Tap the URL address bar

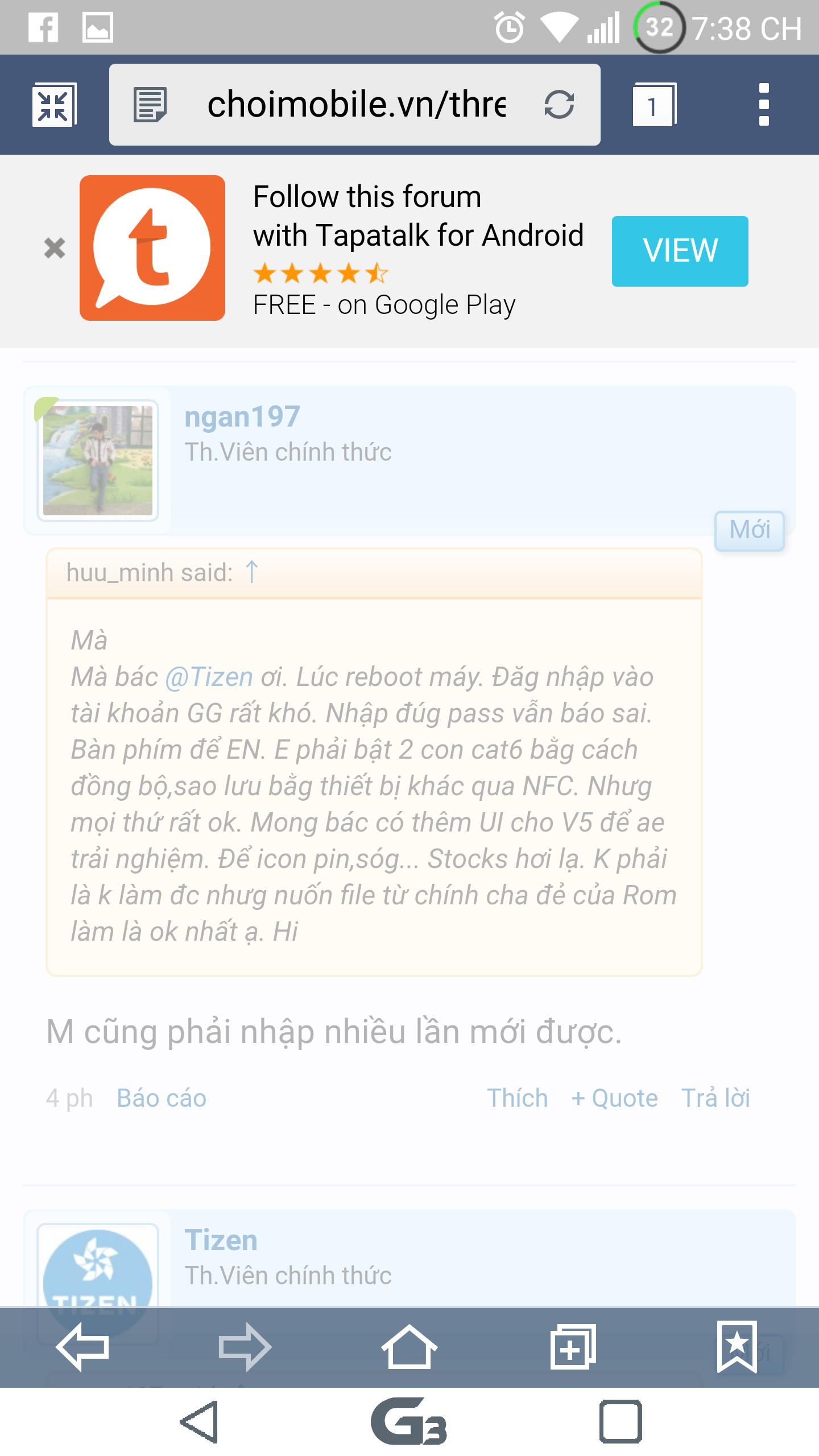pos(355,105)
